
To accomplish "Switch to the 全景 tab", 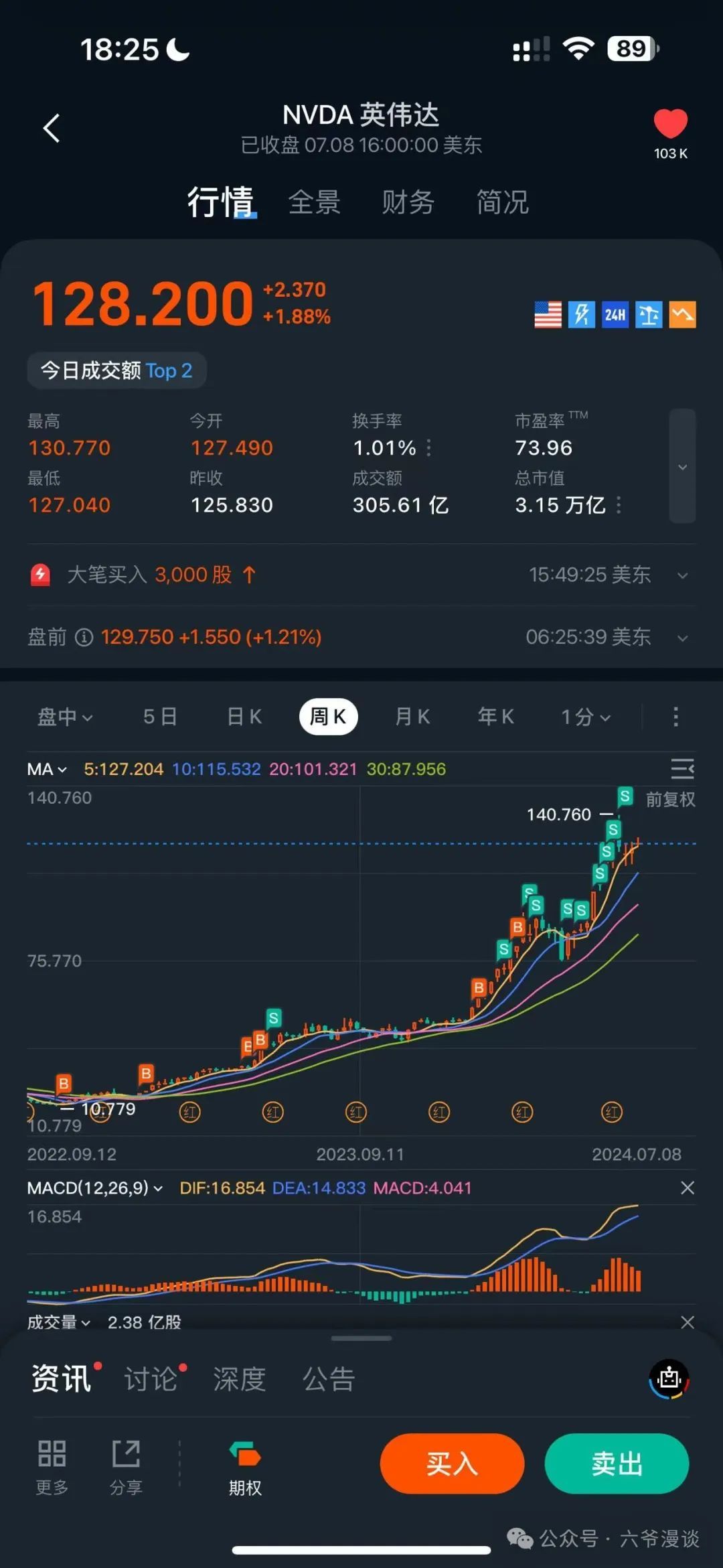I will pyautogui.click(x=314, y=202).
